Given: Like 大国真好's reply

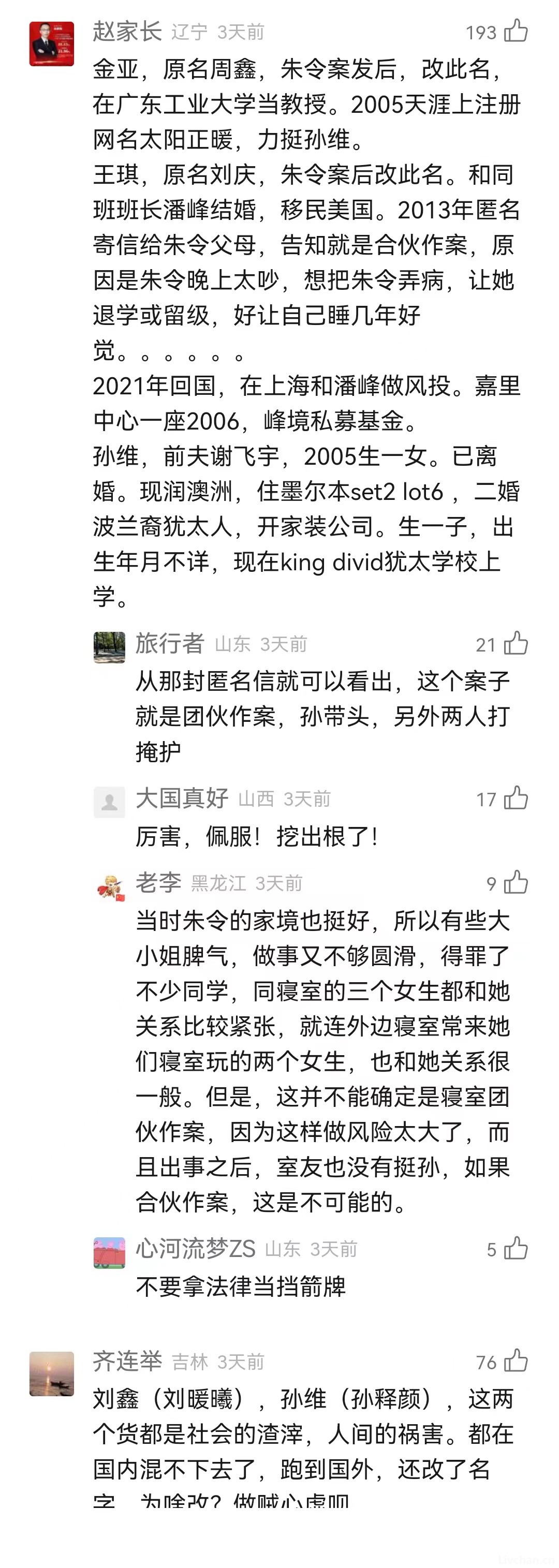Looking at the screenshot, I should (x=515, y=798).
